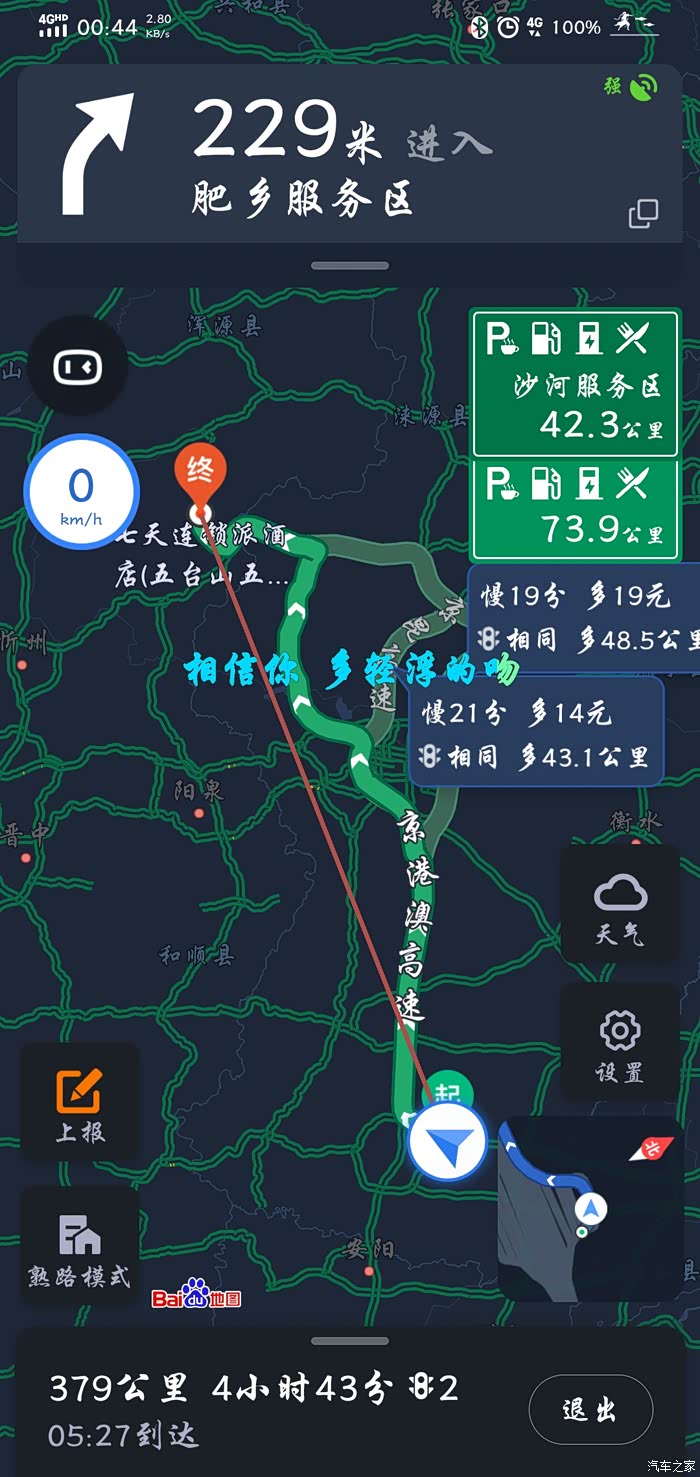This screenshot has width=700, height=1477.
Task: Recenter on the current location arrow
Action: [447, 1141]
